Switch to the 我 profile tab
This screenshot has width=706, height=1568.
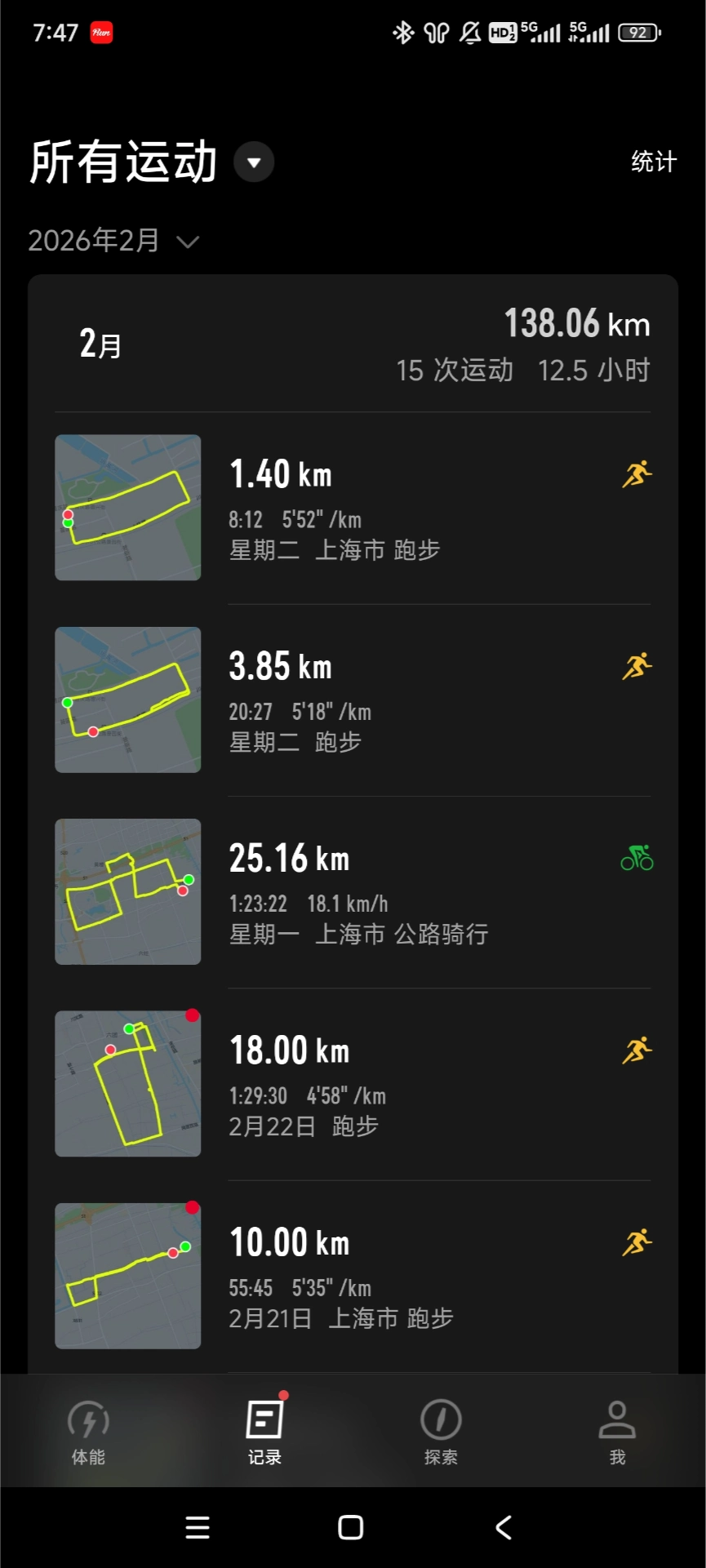click(617, 1432)
